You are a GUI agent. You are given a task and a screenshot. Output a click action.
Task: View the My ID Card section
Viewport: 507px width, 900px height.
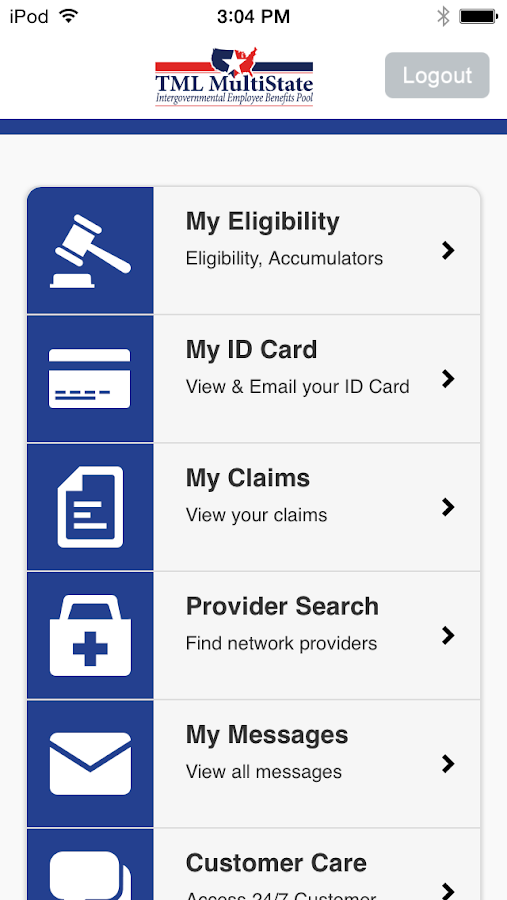(253, 379)
